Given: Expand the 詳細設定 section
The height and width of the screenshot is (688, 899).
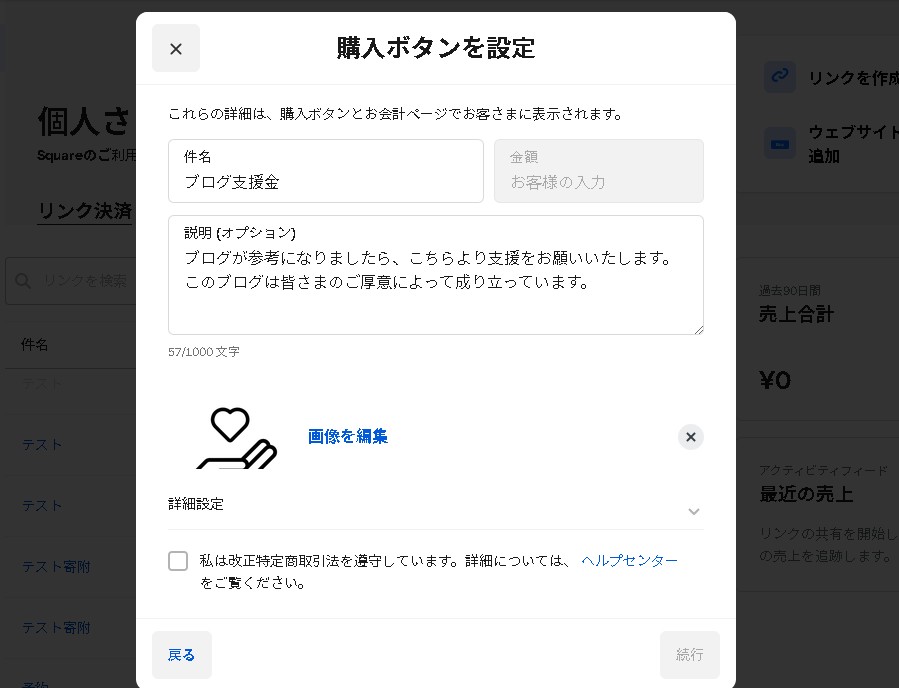Looking at the screenshot, I should coord(693,511).
